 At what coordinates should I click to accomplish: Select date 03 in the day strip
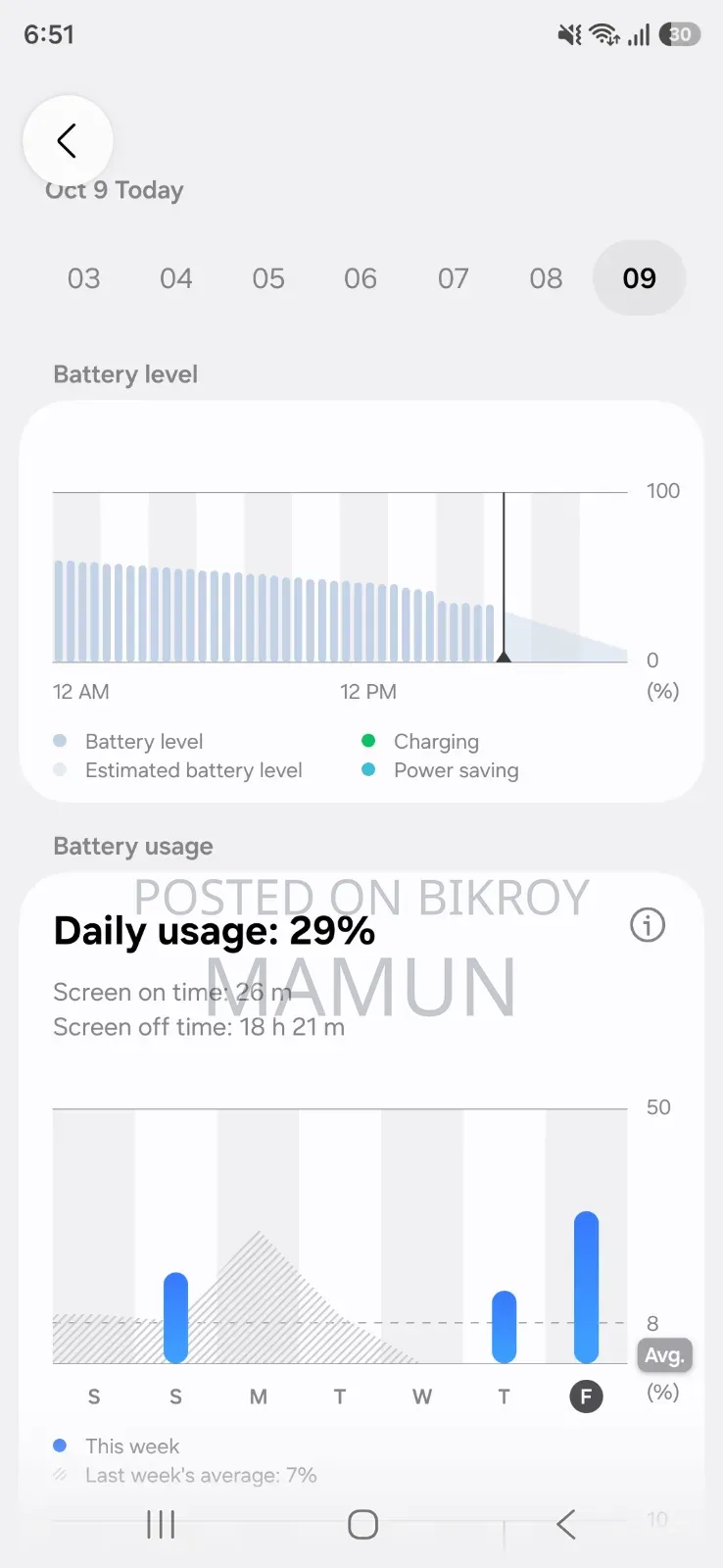[x=84, y=278]
